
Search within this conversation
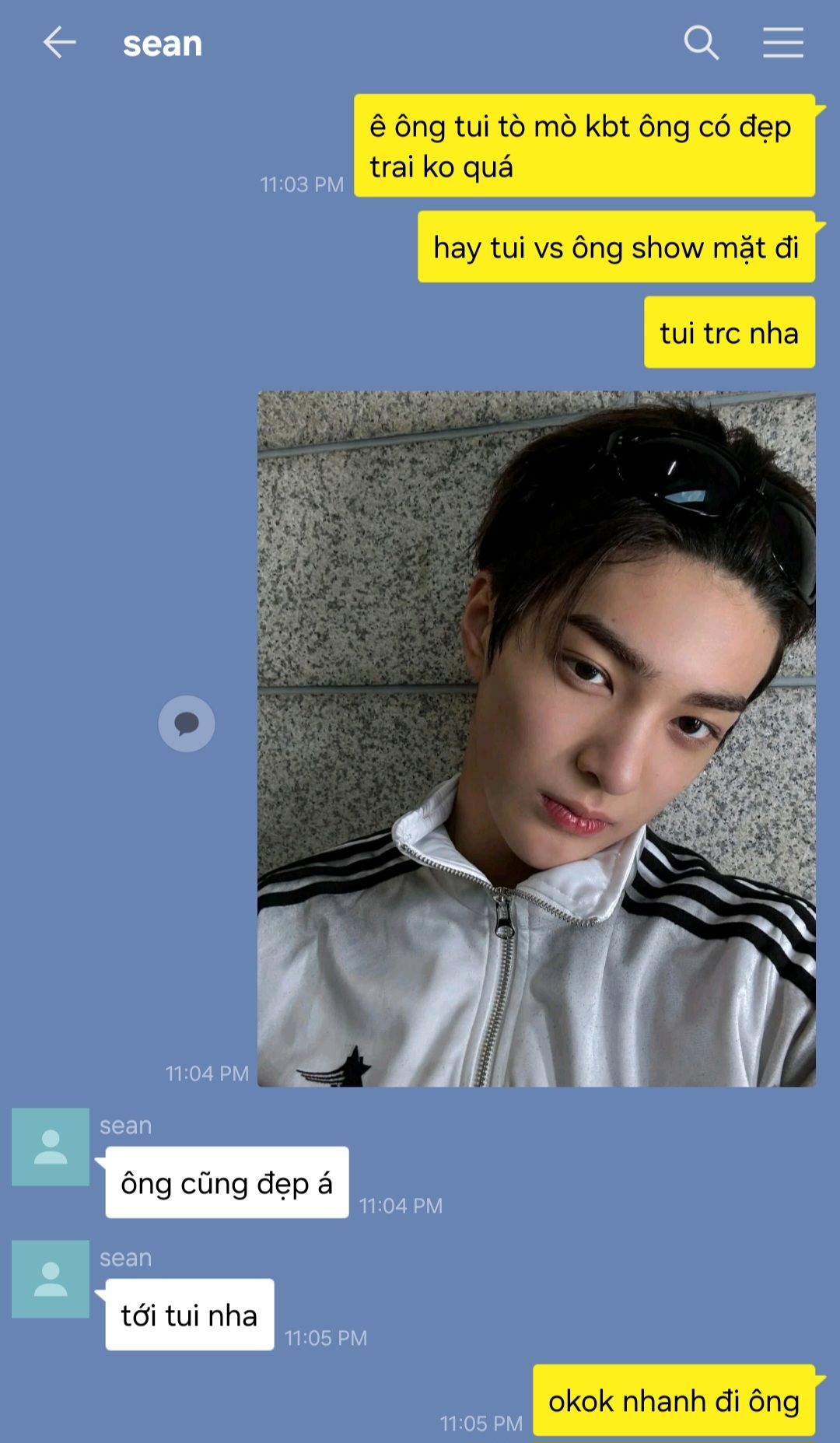click(701, 43)
